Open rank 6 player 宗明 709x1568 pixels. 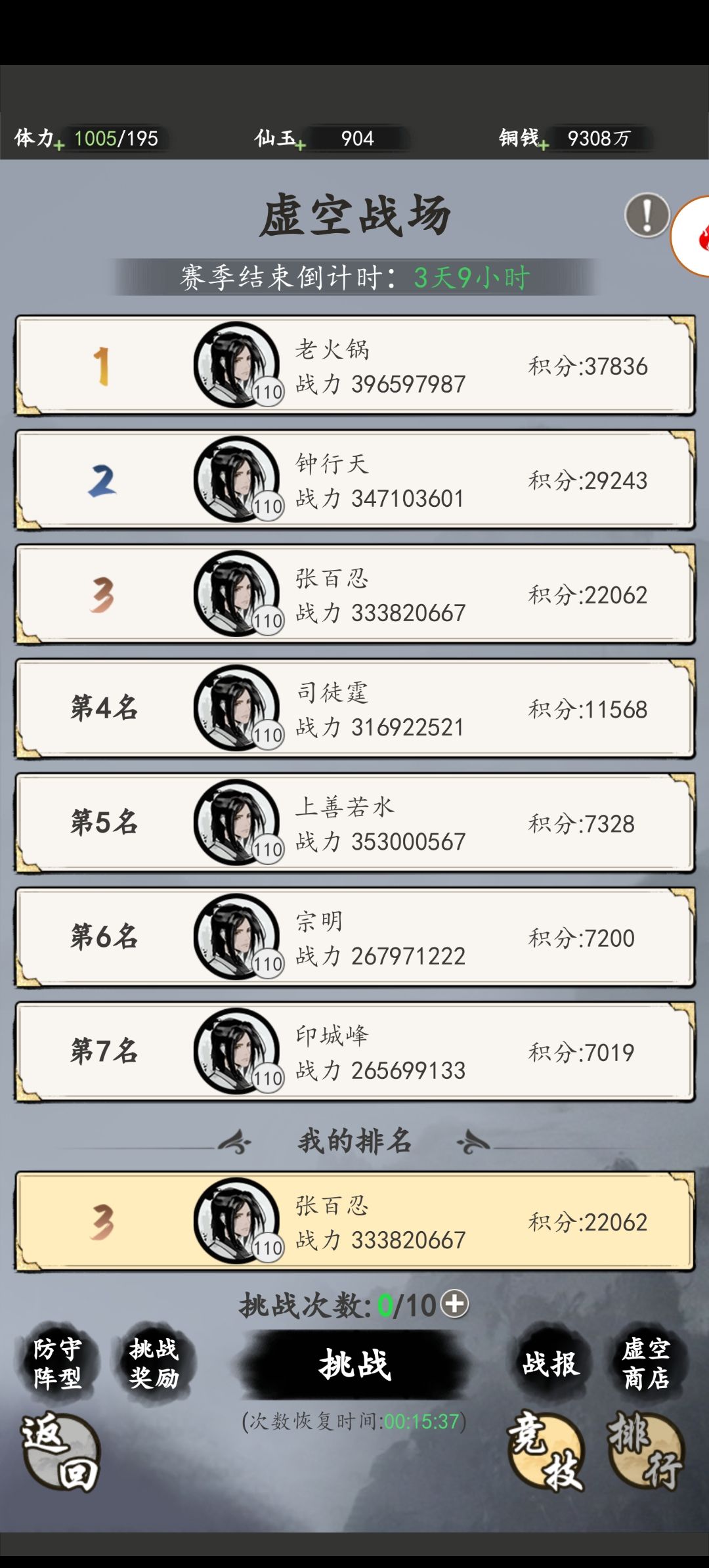(x=354, y=937)
